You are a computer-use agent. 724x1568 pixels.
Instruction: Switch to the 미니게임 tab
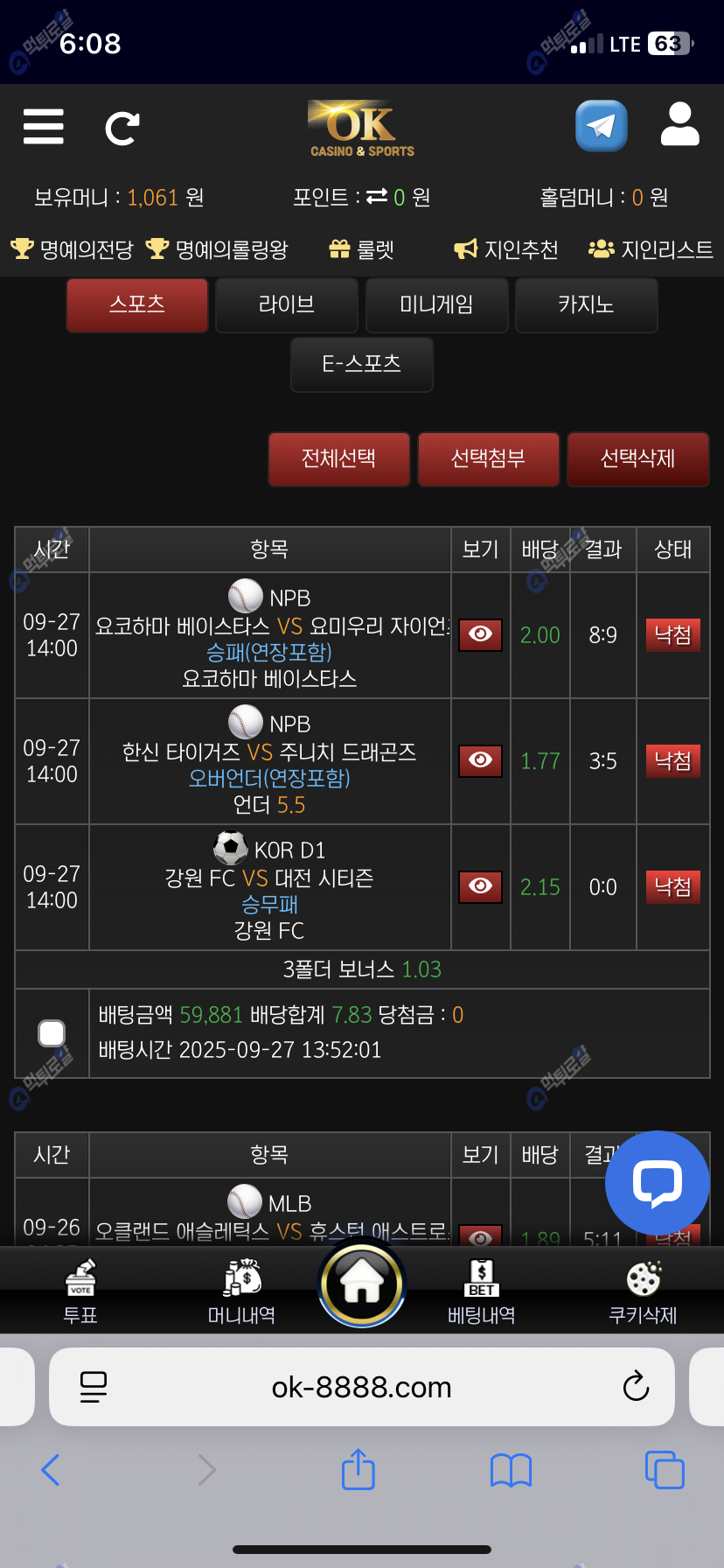[436, 304]
